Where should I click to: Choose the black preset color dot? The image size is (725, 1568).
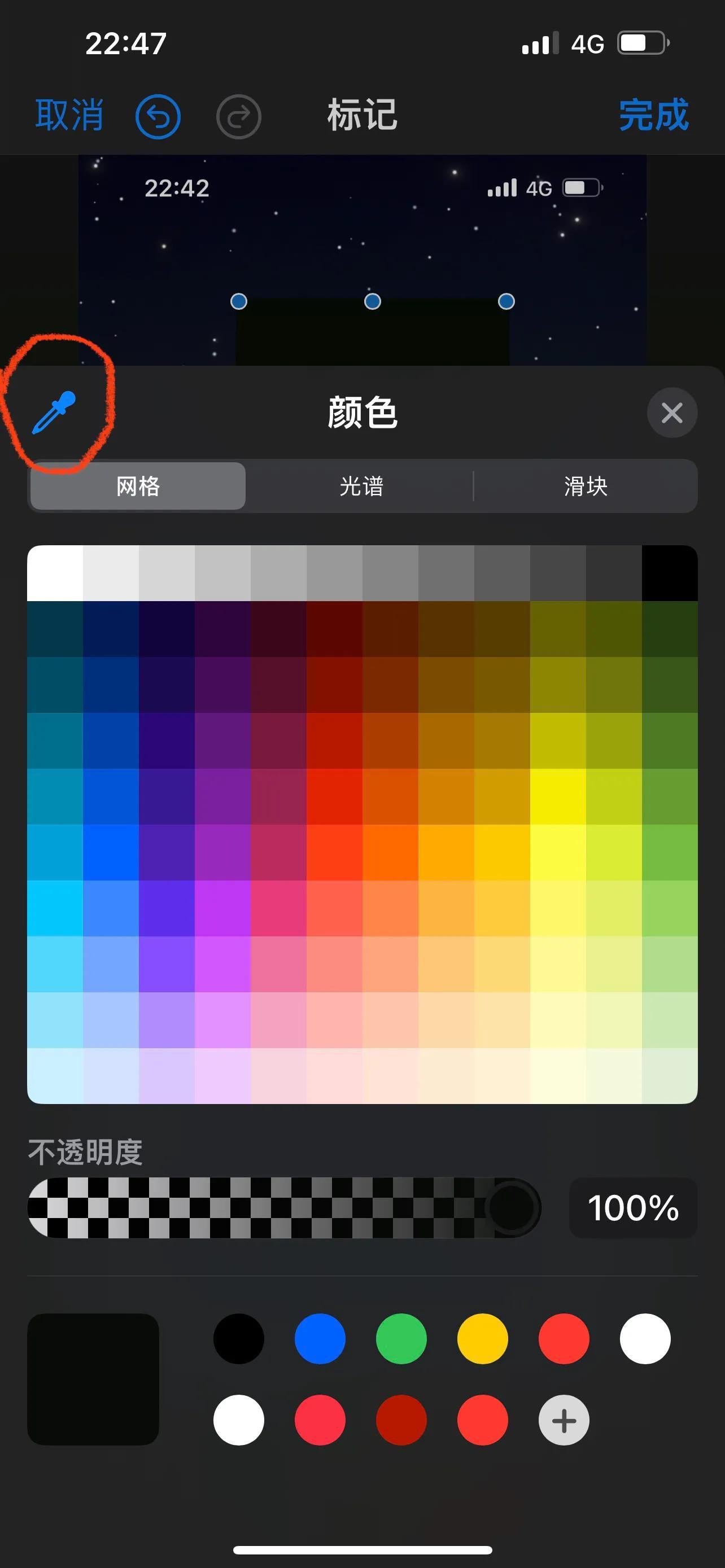pos(239,1338)
